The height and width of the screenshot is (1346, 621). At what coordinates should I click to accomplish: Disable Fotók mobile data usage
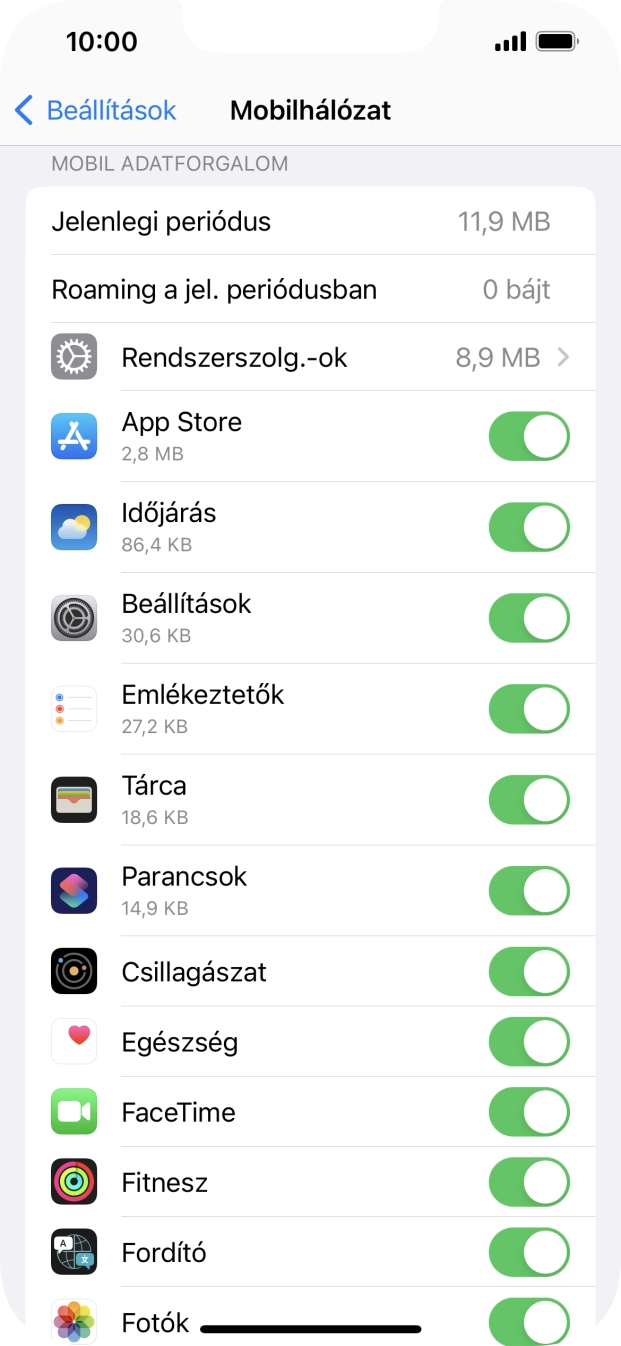pyautogui.click(x=528, y=1322)
